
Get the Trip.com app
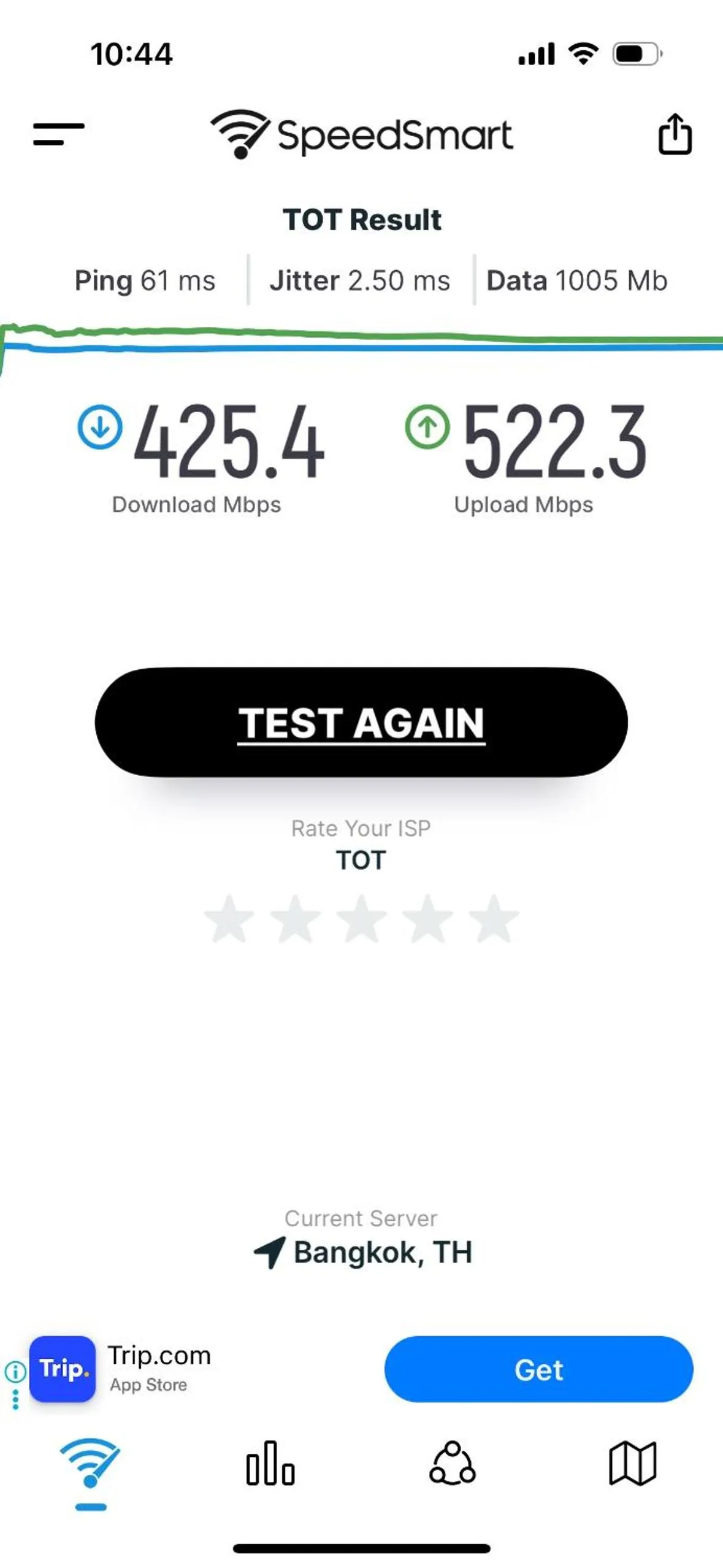click(x=538, y=1369)
